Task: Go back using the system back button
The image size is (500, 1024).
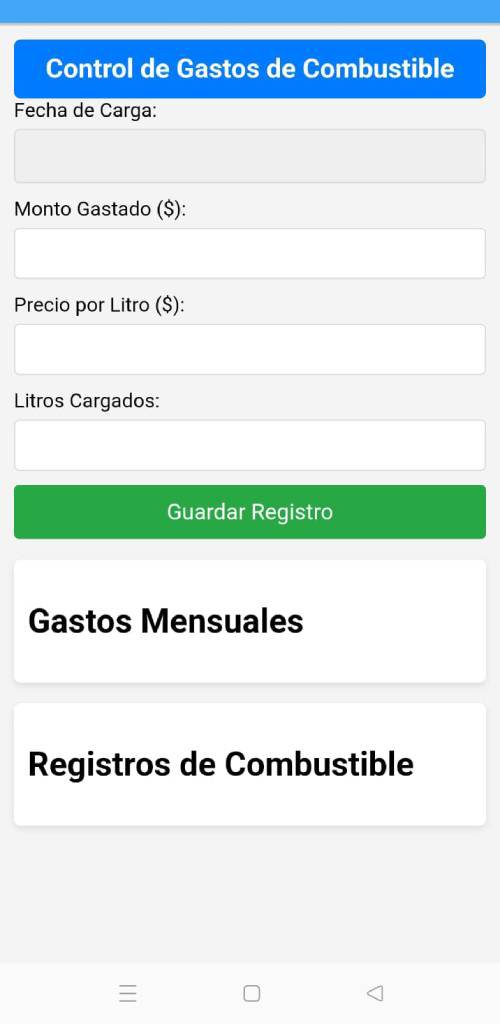Action: (375, 993)
